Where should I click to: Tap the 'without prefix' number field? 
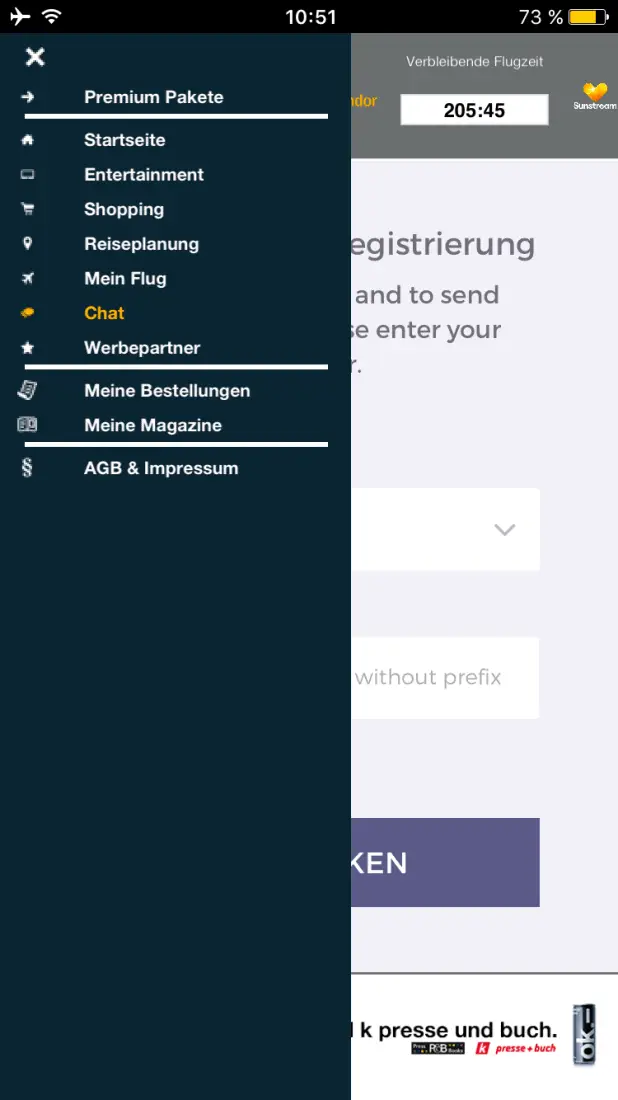tap(445, 678)
